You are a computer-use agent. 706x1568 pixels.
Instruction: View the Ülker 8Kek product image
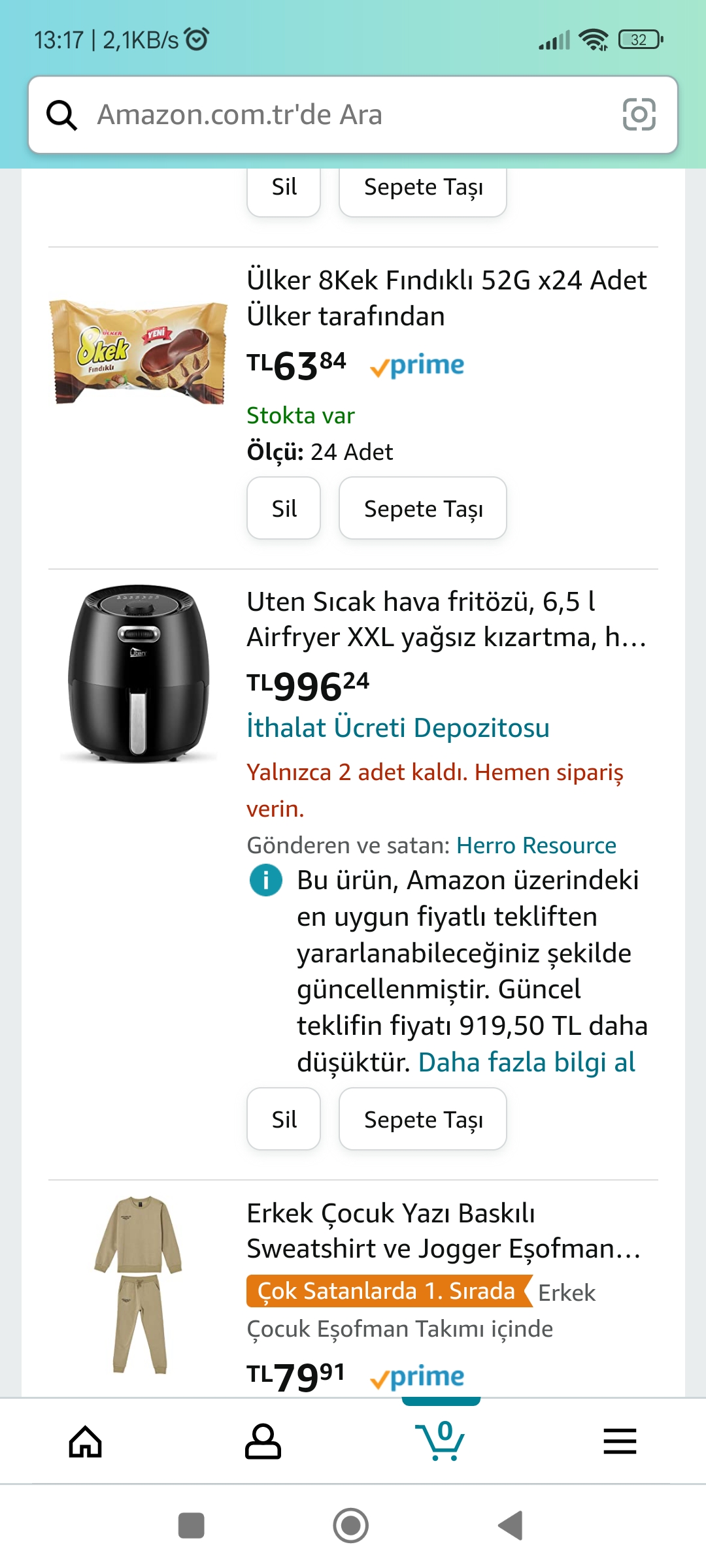pyautogui.click(x=139, y=352)
